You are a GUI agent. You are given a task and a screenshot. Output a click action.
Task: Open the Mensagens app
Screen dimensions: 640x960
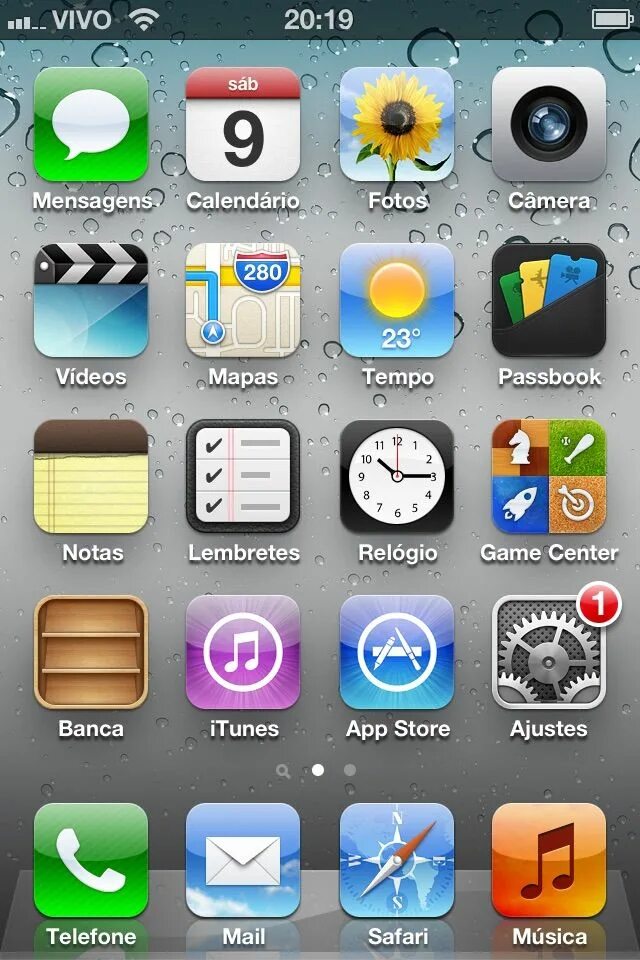click(91, 124)
